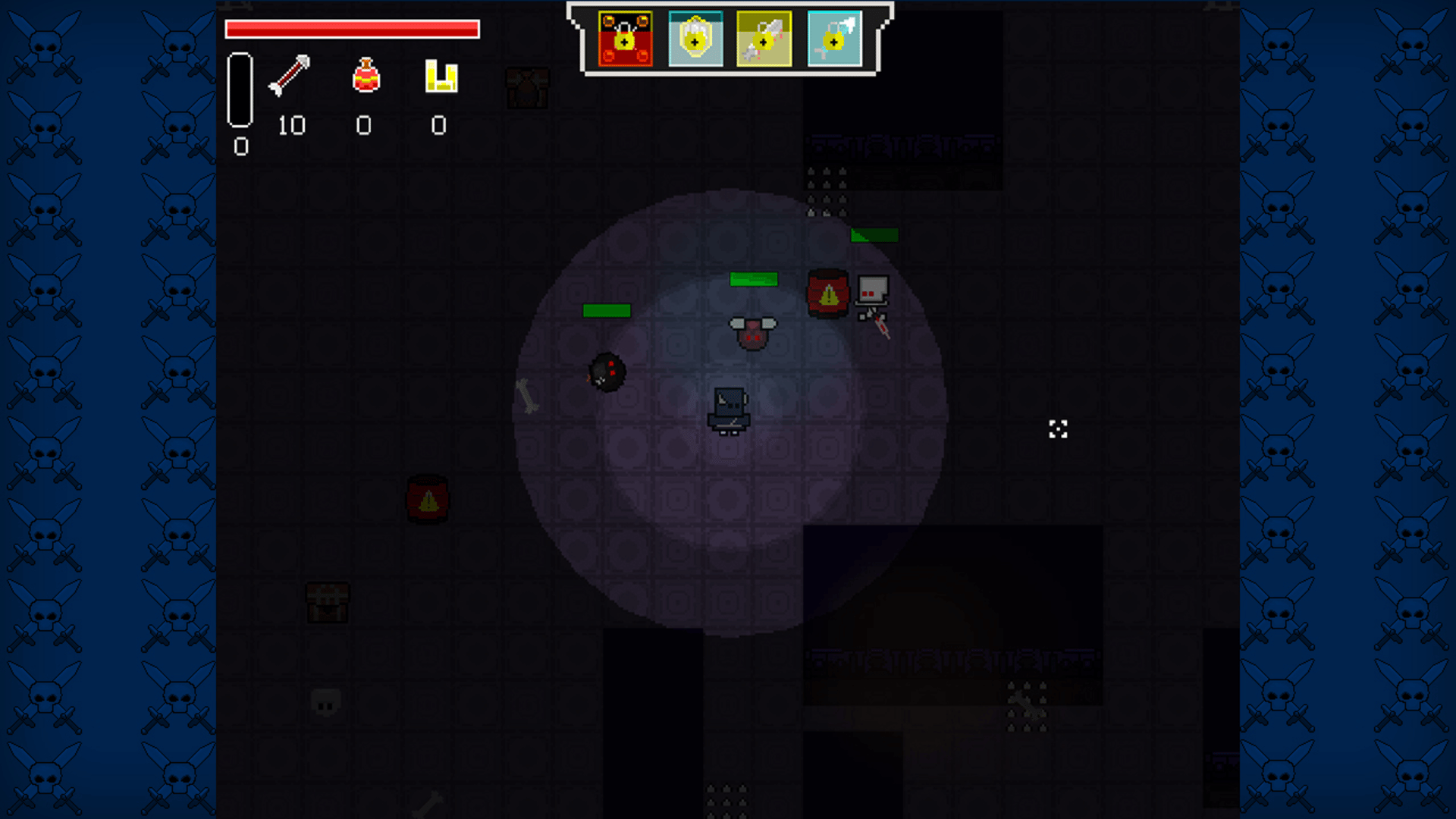The width and height of the screenshot is (1456, 819).
Task: Open the treasure chest in the dark
Action: (x=327, y=602)
